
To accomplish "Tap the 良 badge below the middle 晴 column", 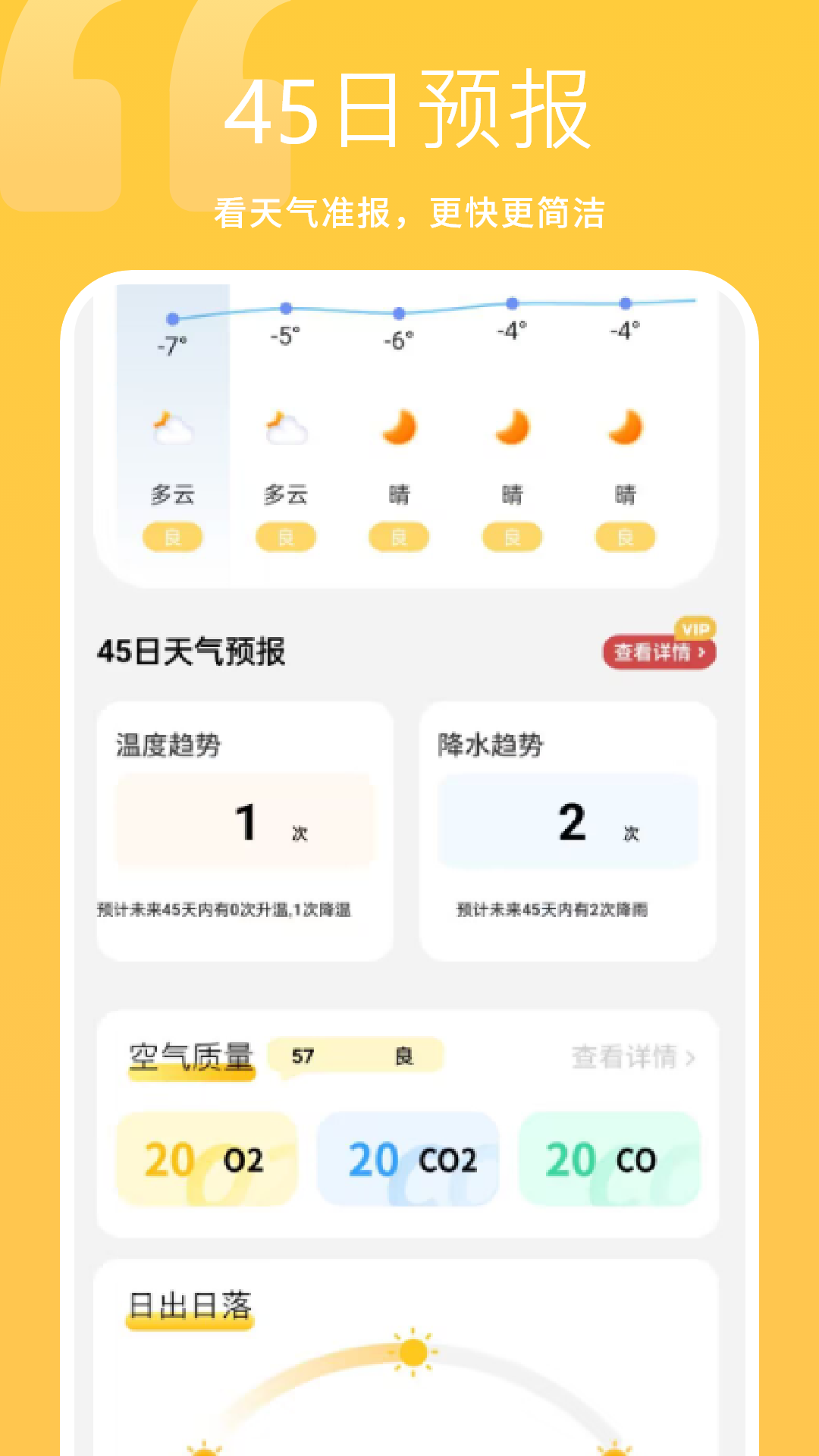I will point(398,537).
